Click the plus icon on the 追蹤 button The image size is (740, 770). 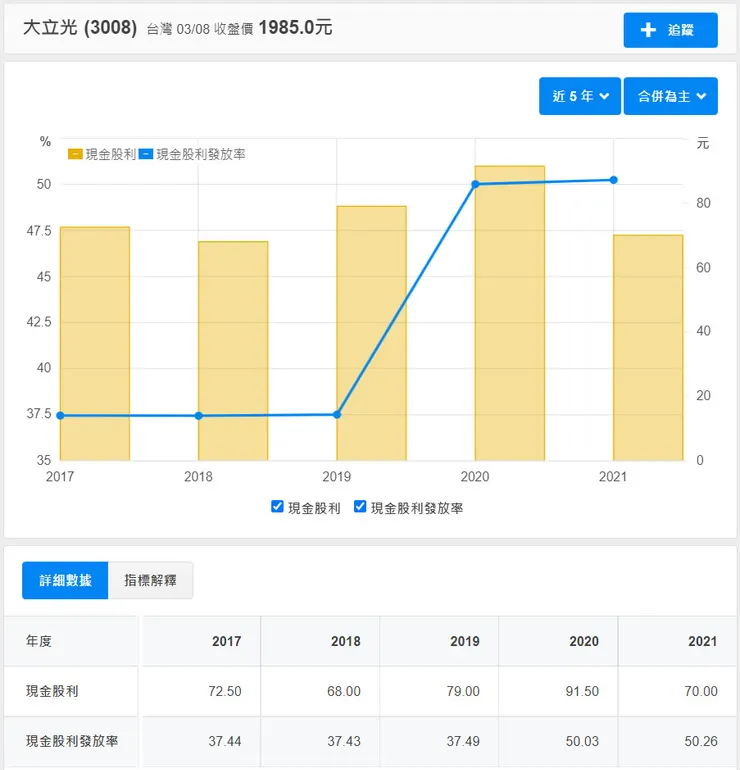pyautogui.click(x=650, y=30)
